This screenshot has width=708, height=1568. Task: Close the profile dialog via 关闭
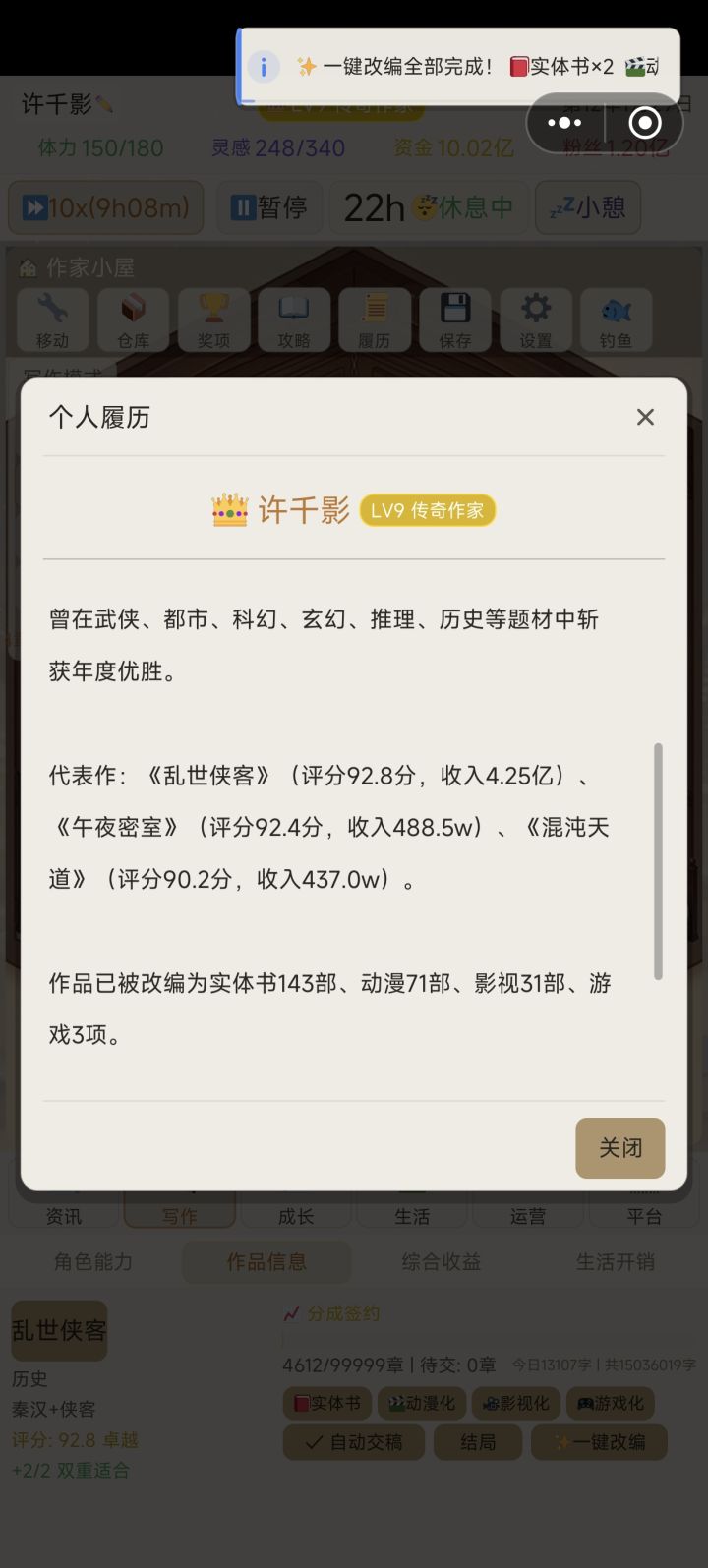tap(619, 1147)
